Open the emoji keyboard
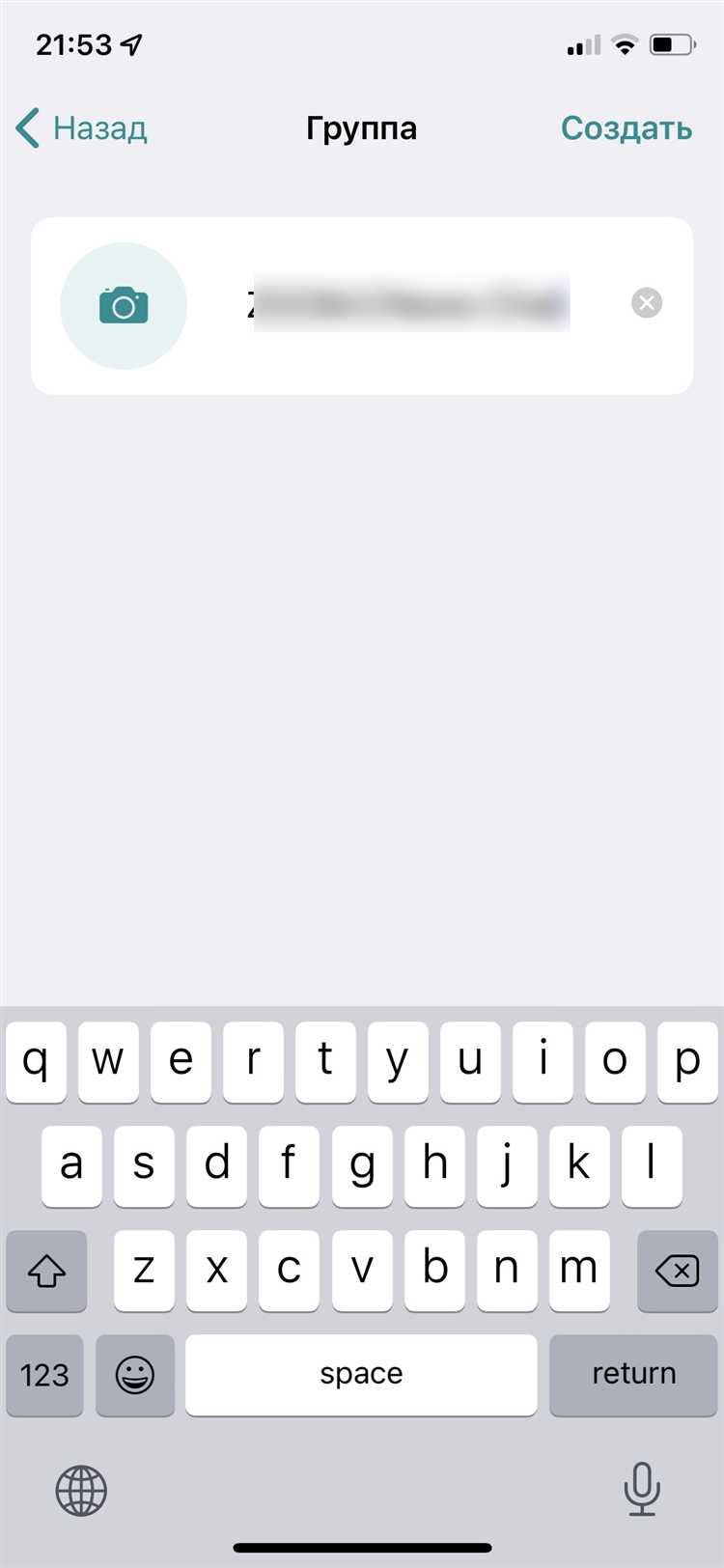Screen dimensions: 724x1568 click(135, 1374)
